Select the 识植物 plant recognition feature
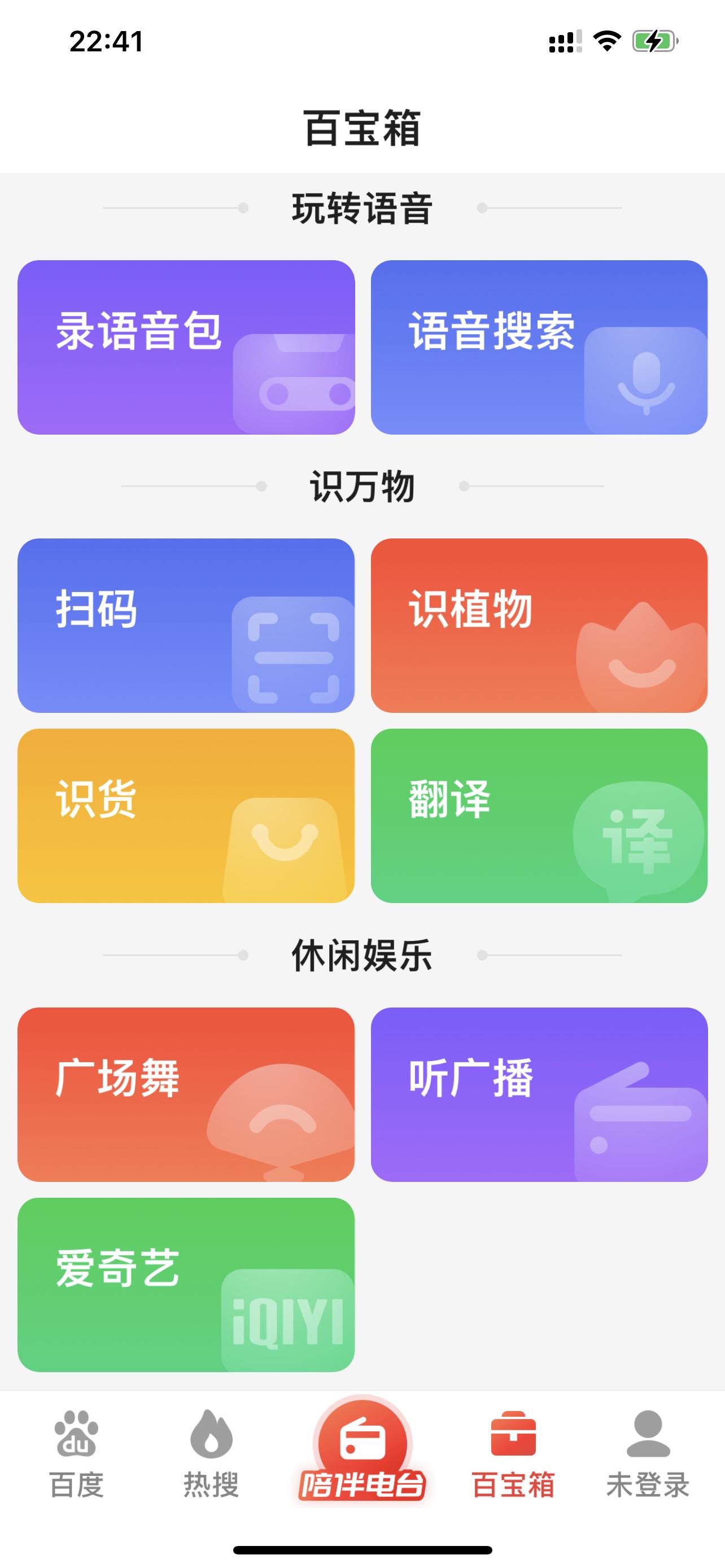Screen dimensions: 725x1568 [x=539, y=630]
